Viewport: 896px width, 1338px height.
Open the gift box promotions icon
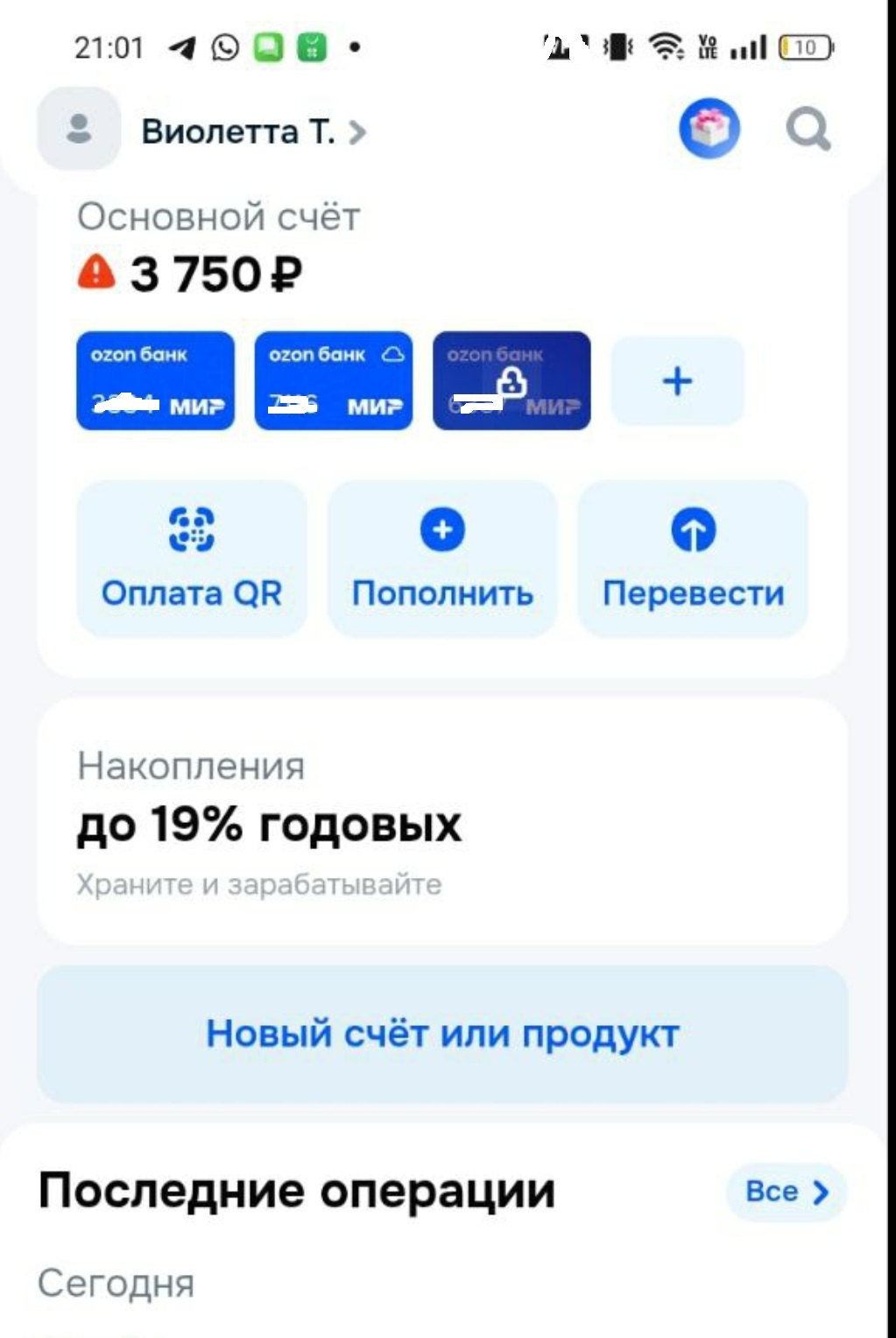[709, 129]
